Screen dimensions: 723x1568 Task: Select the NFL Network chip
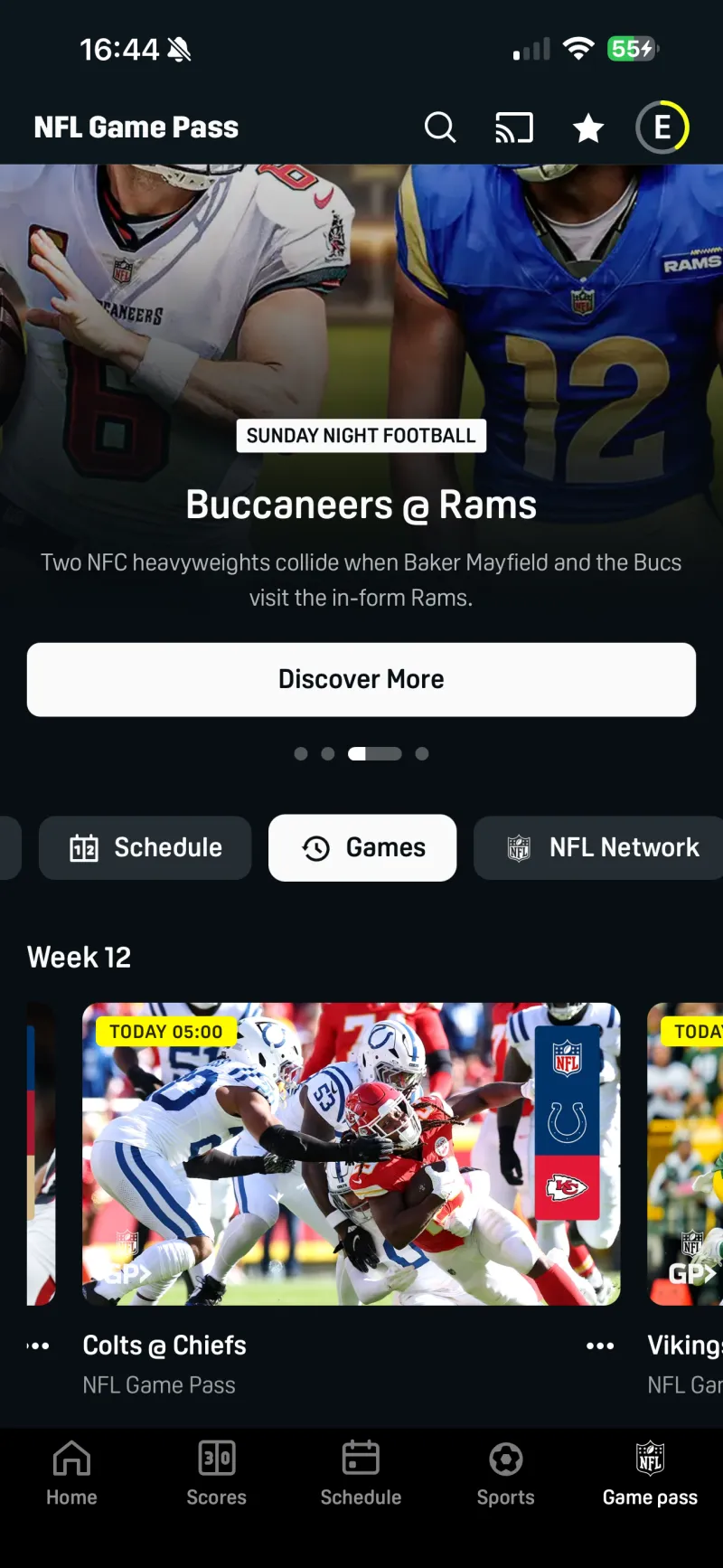tap(601, 847)
